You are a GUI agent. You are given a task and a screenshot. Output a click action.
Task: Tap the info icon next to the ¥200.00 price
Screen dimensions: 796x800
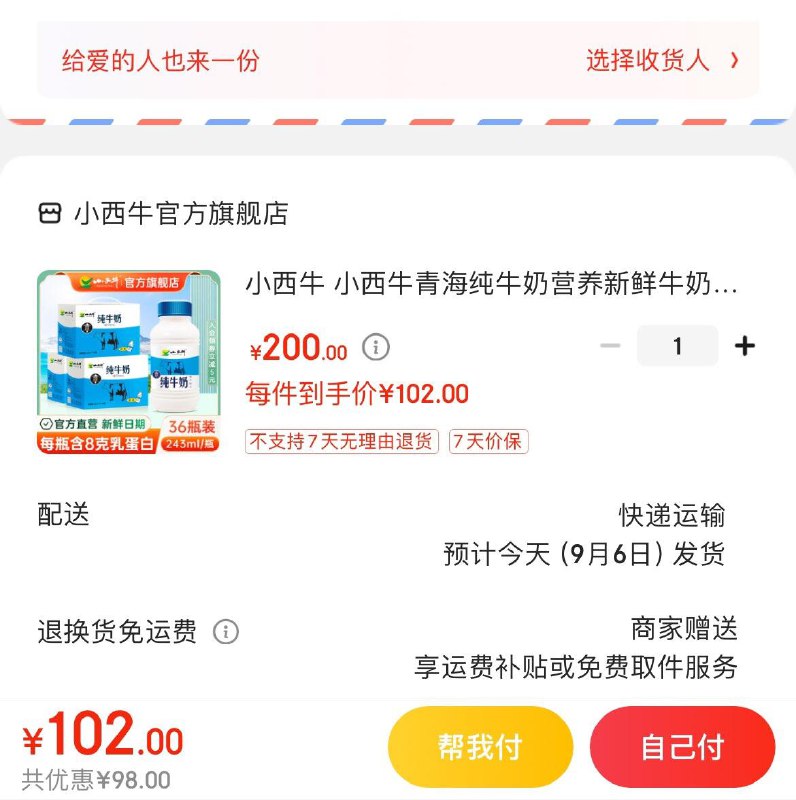tap(374, 346)
